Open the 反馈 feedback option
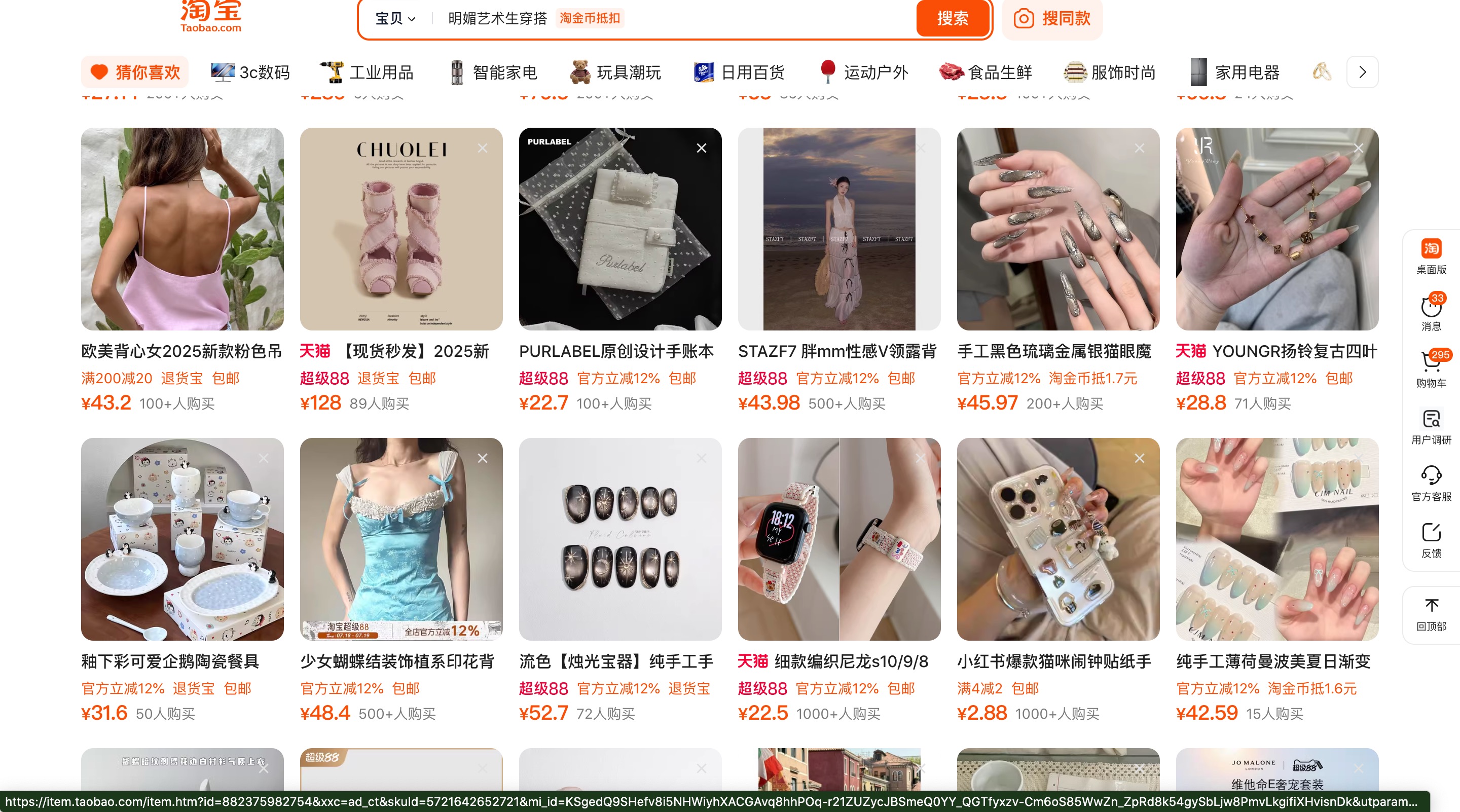The image size is (1460, 812). pyautogui.click(x=1431, y=539)
